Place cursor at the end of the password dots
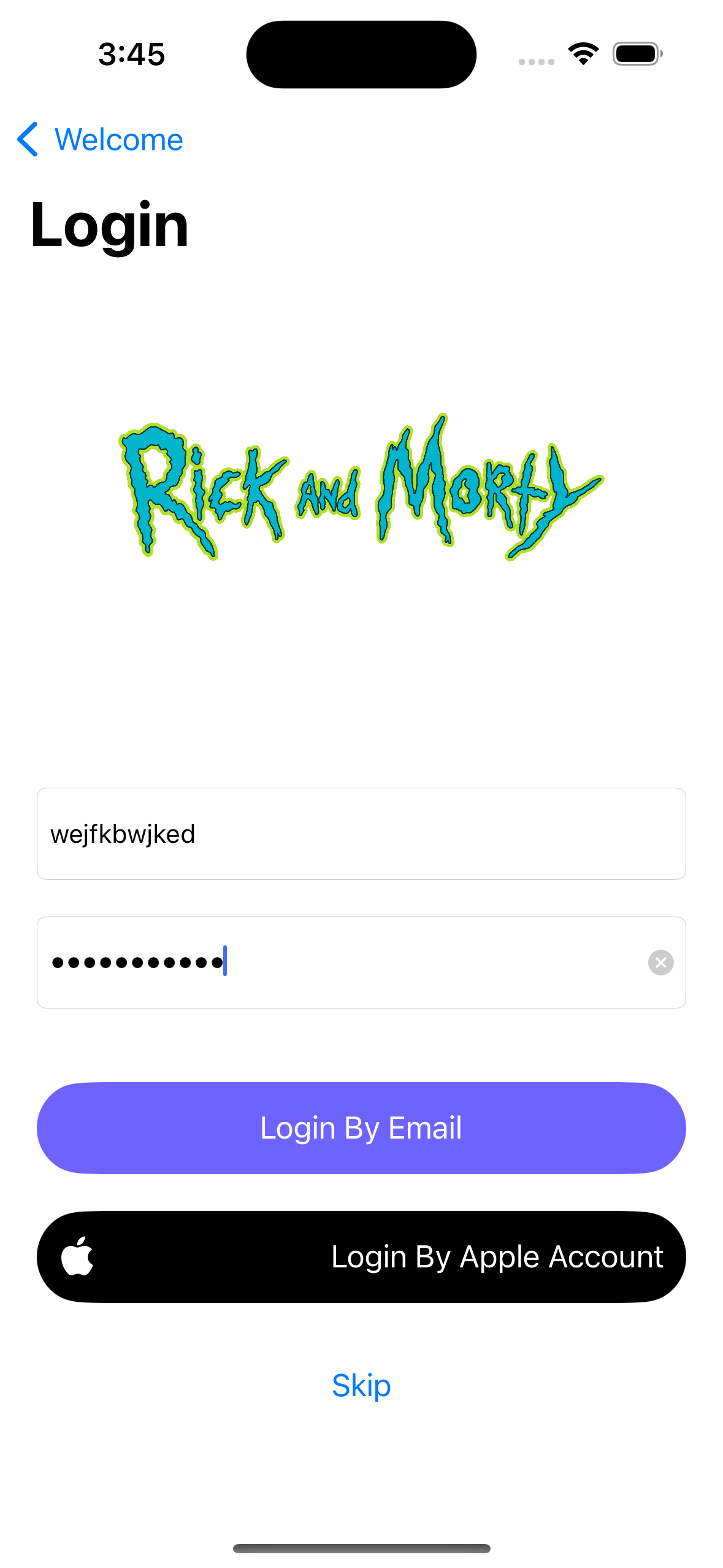 pos(227,962)
